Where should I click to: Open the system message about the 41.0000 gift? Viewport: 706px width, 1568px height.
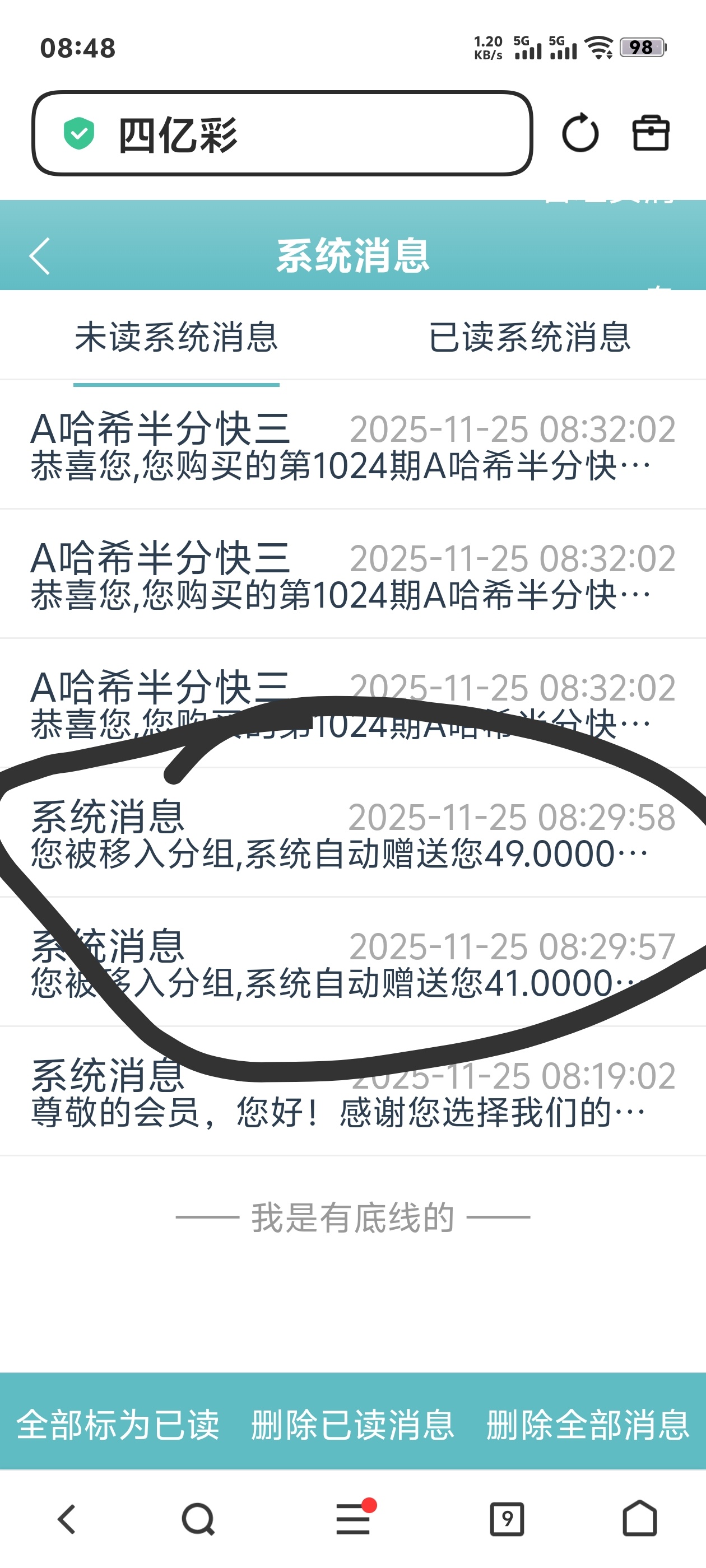(352, 964)
